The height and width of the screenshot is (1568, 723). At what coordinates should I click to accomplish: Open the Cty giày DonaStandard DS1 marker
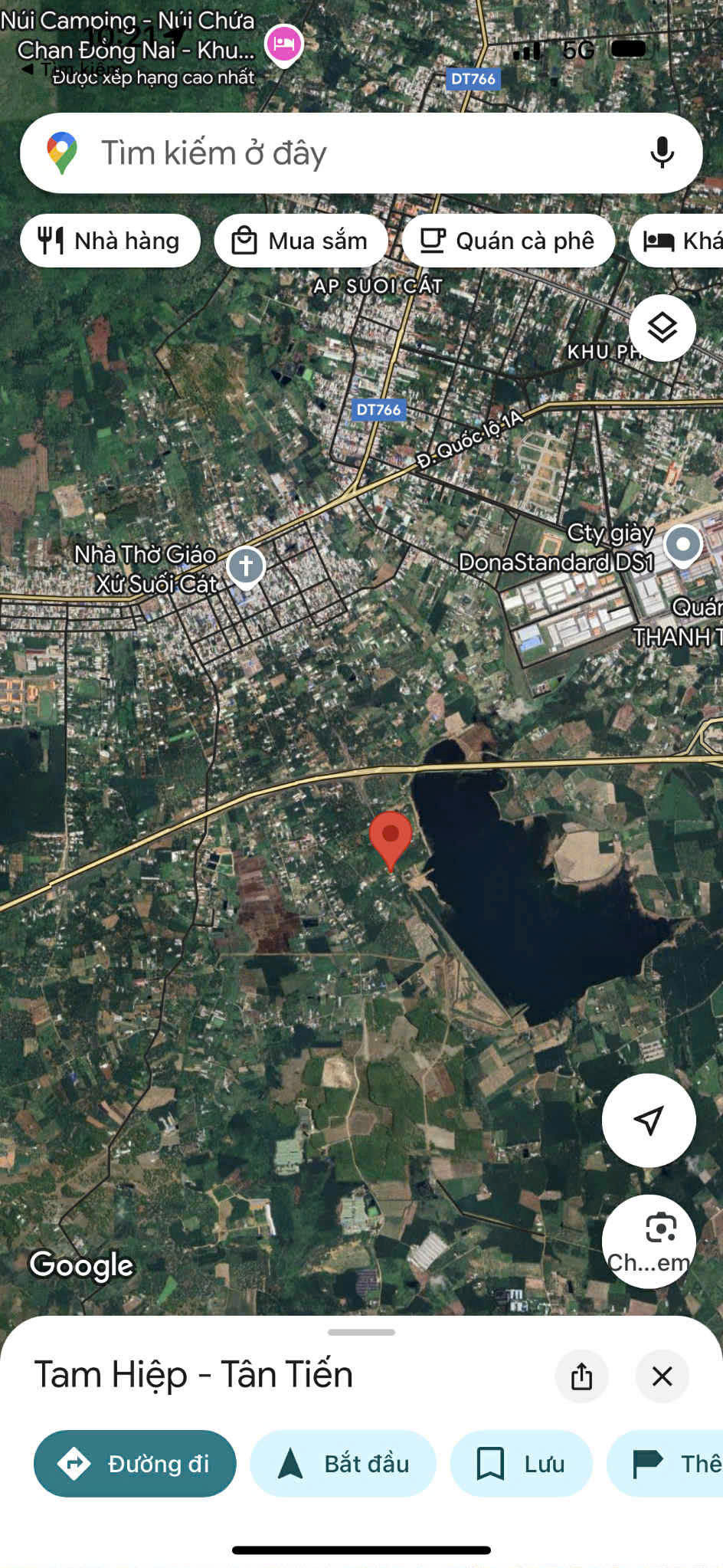coord(683,545)
